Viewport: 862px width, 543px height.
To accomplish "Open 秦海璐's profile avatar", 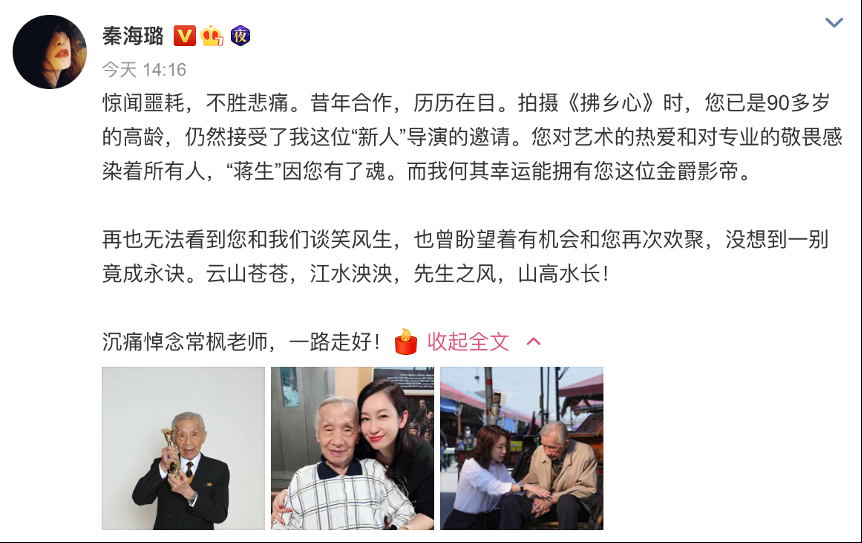I will pos(49,52).
